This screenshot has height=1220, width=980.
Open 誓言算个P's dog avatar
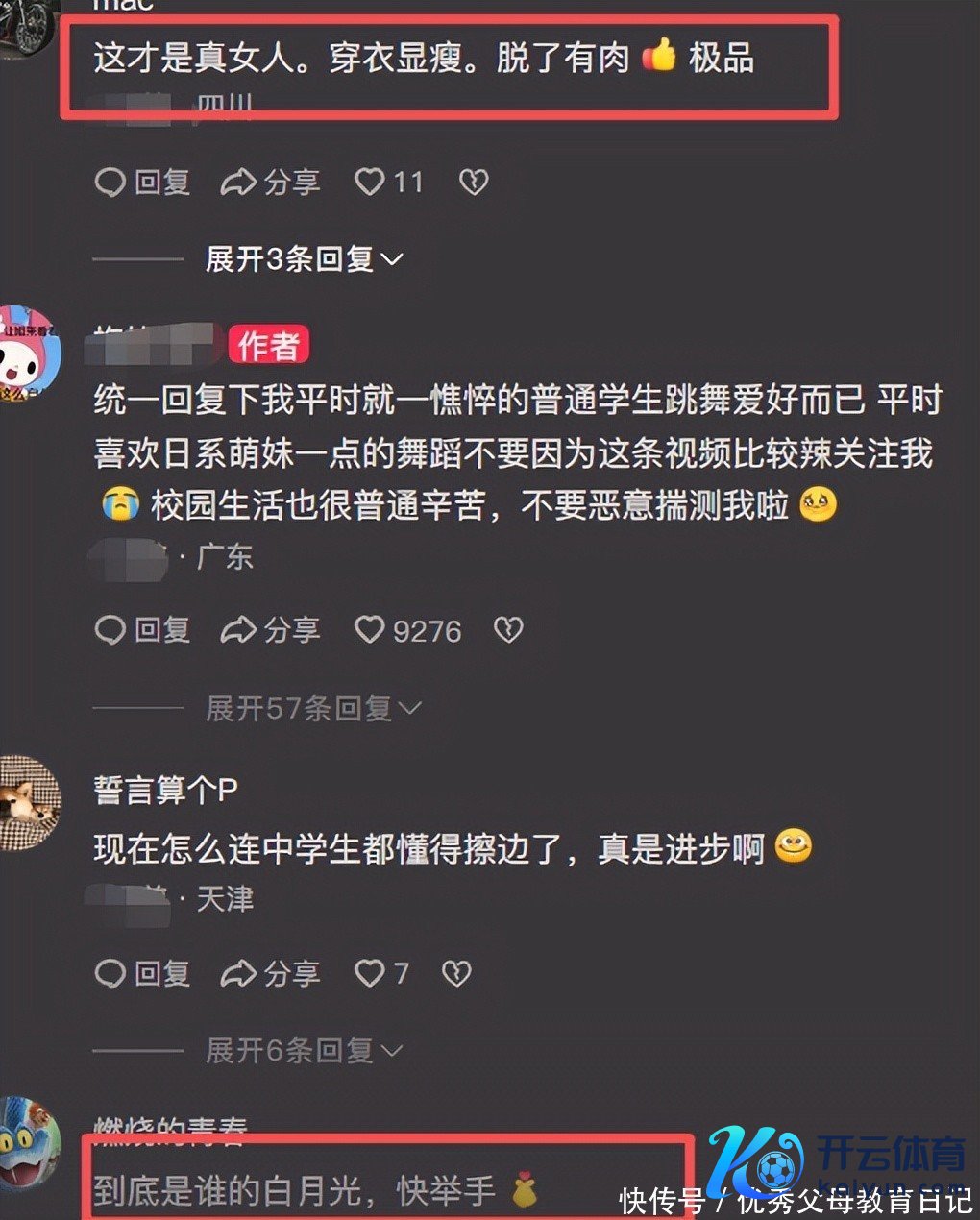[x=29, y=803]
